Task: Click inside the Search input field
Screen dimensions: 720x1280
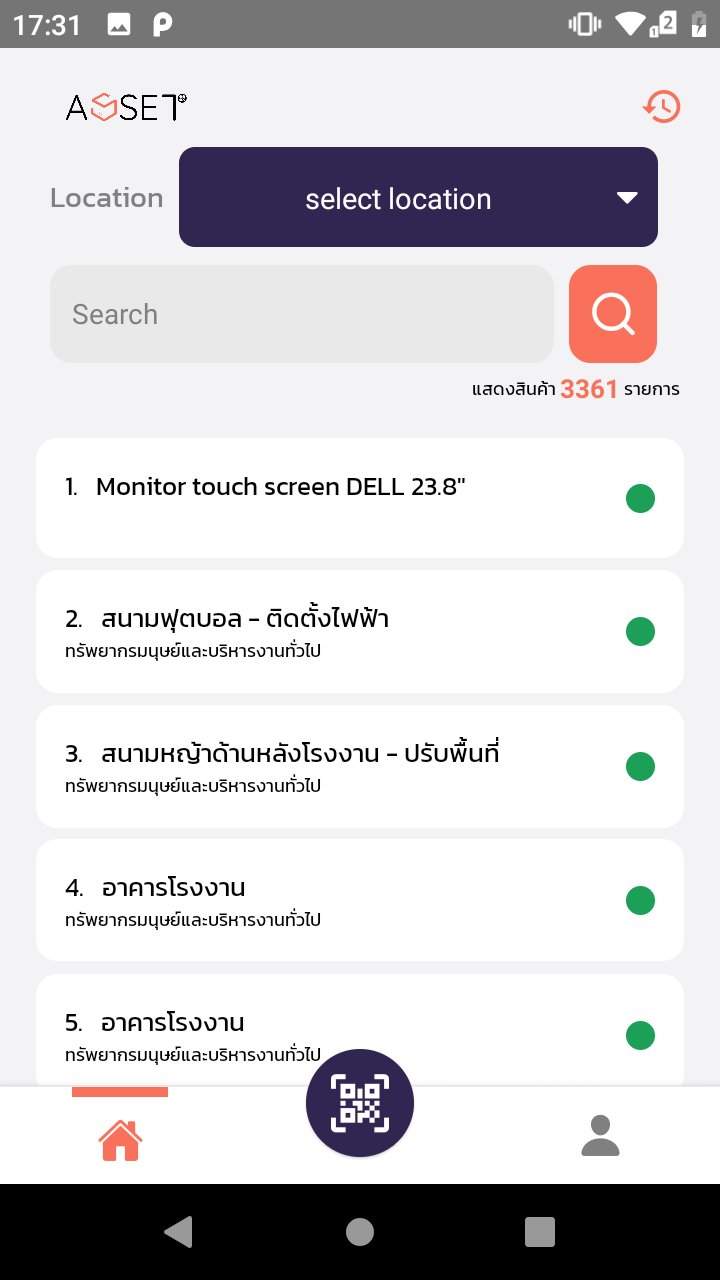Action: pos(300,314)
